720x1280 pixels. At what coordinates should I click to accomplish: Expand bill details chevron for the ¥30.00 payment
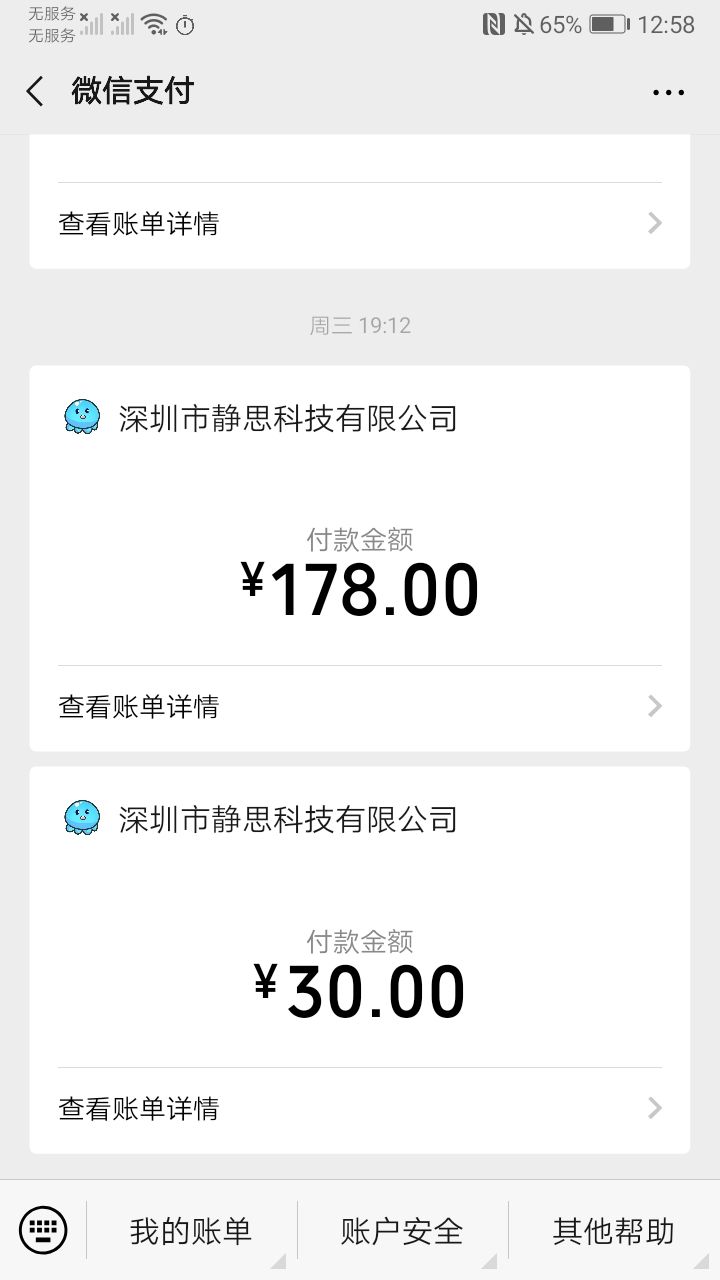tap(654, 1107)
